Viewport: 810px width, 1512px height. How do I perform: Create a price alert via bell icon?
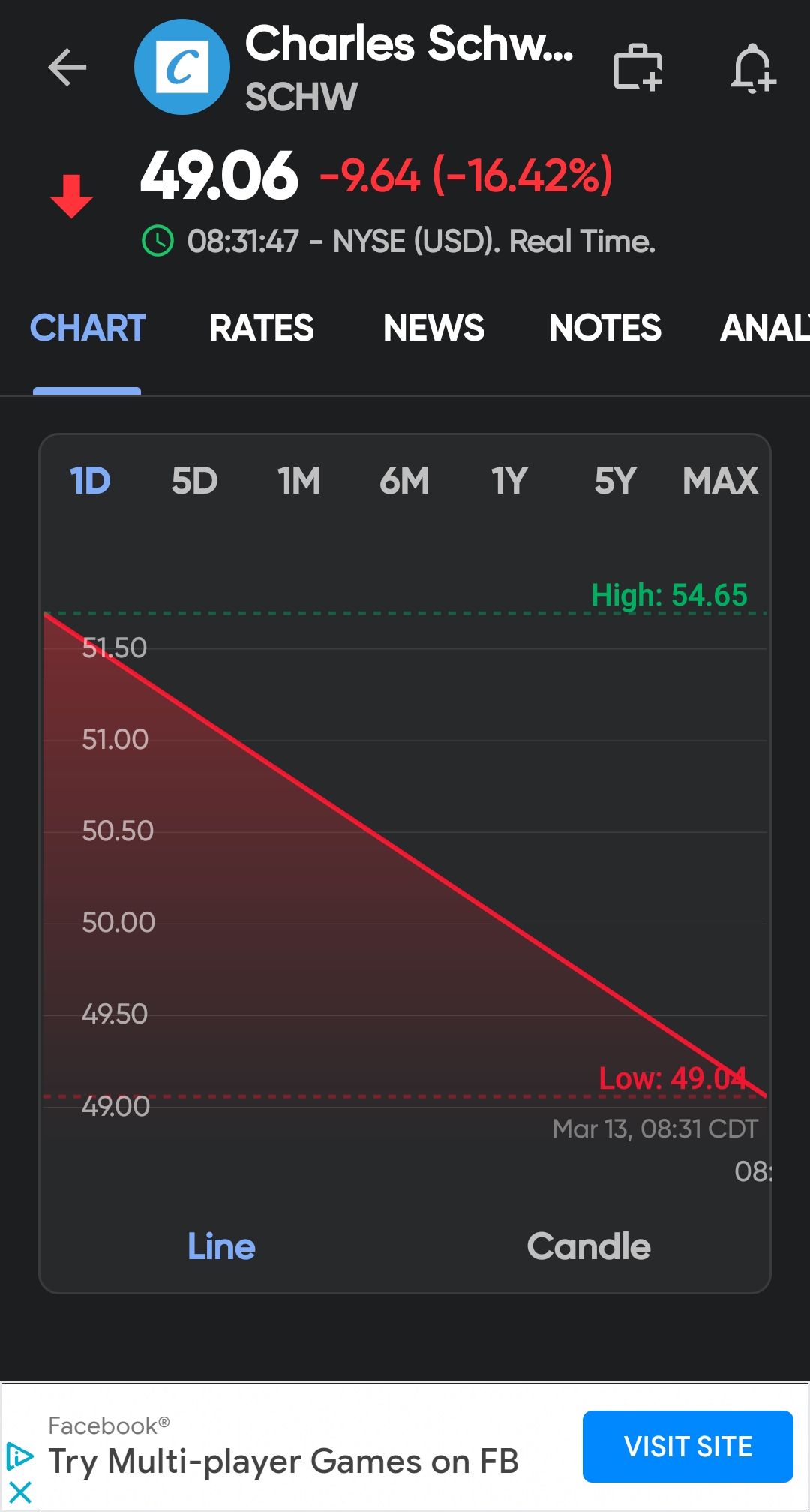753,68
